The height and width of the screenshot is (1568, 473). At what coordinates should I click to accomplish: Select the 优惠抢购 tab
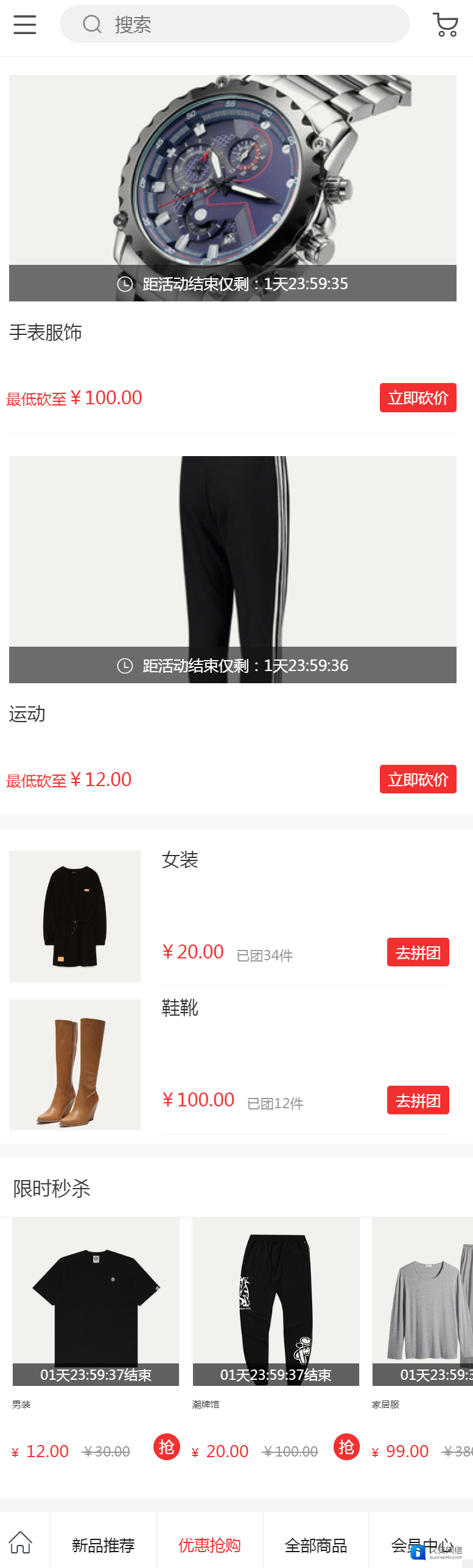209,1545
